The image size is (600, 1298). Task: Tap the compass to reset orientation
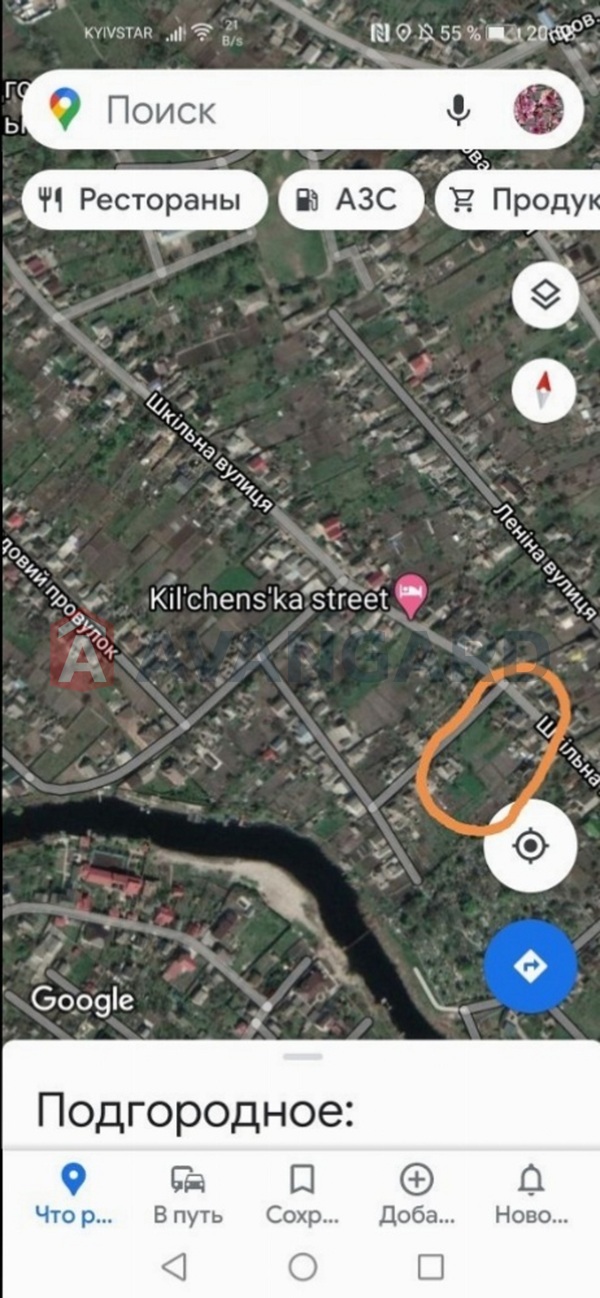pyautogui.click(x=544, y=389)
